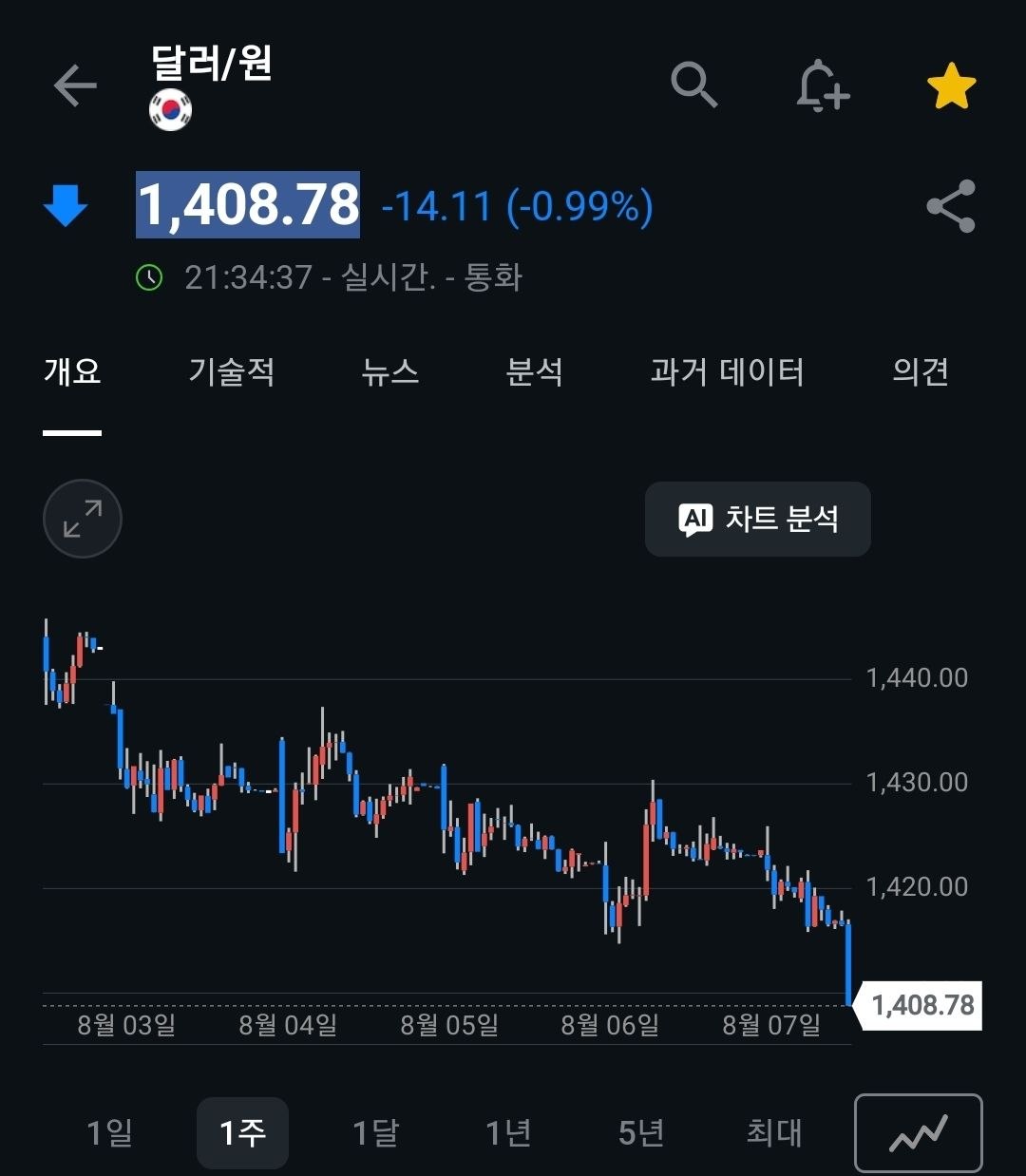Display the 최대 chart range
Screen dimensions: 1026x1176
click(774, 1132)
